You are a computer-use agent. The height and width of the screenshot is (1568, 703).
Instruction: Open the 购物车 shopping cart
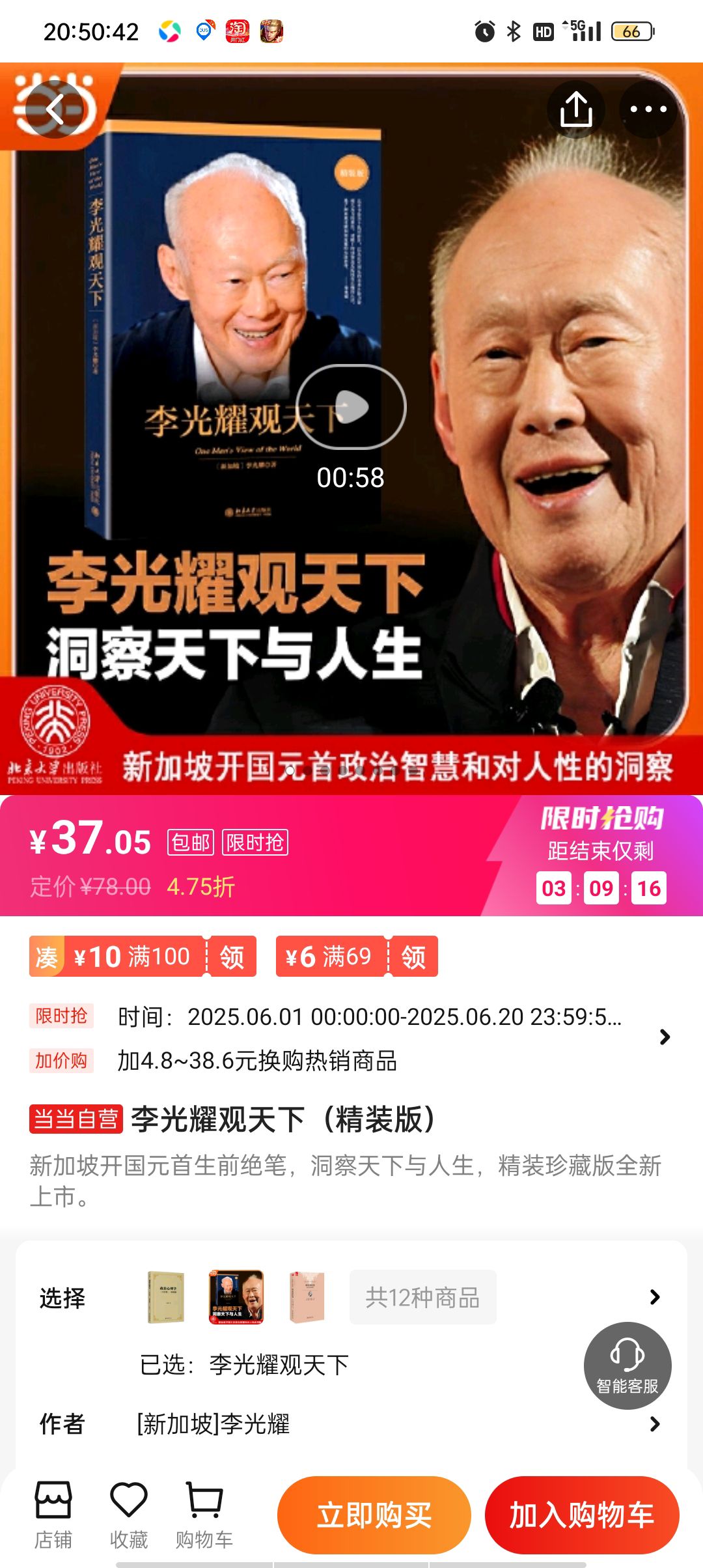pos(204,1515)
